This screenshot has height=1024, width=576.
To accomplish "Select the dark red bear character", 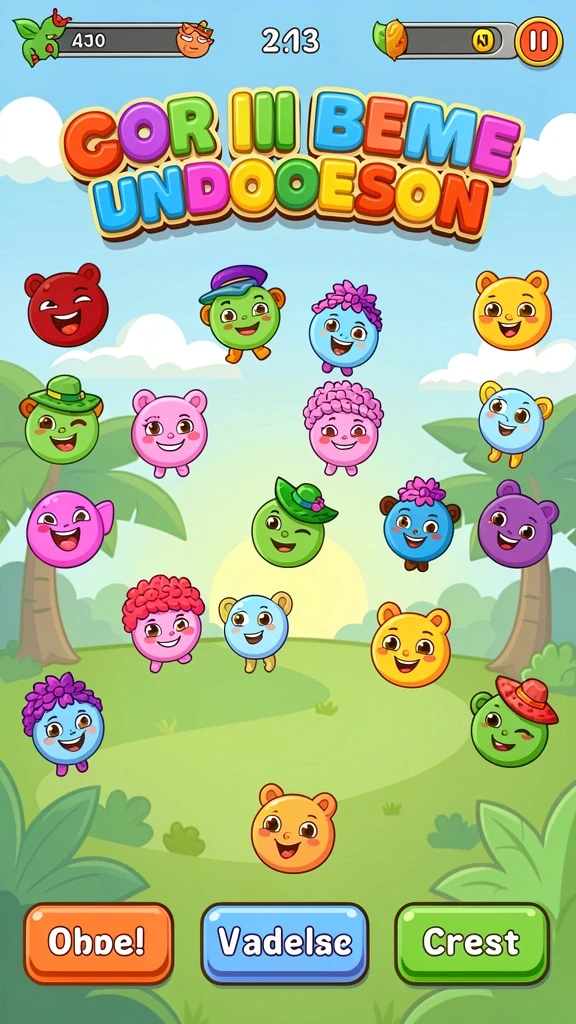I will [x=67, y=304].
